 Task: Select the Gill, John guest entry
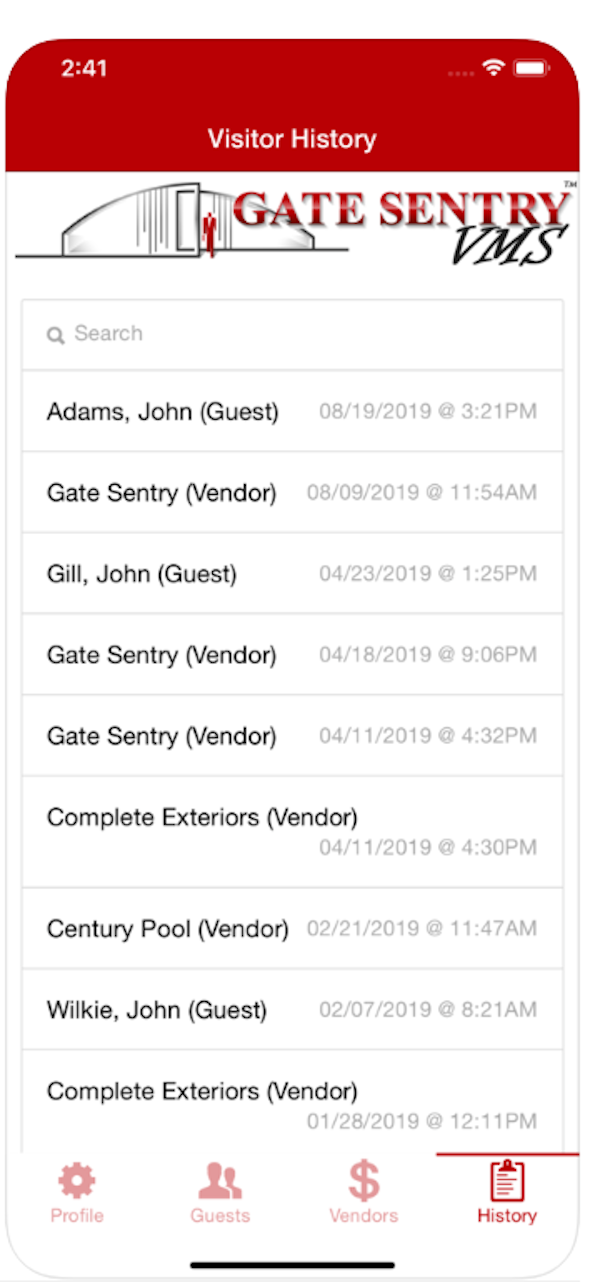tap(292, 573)
